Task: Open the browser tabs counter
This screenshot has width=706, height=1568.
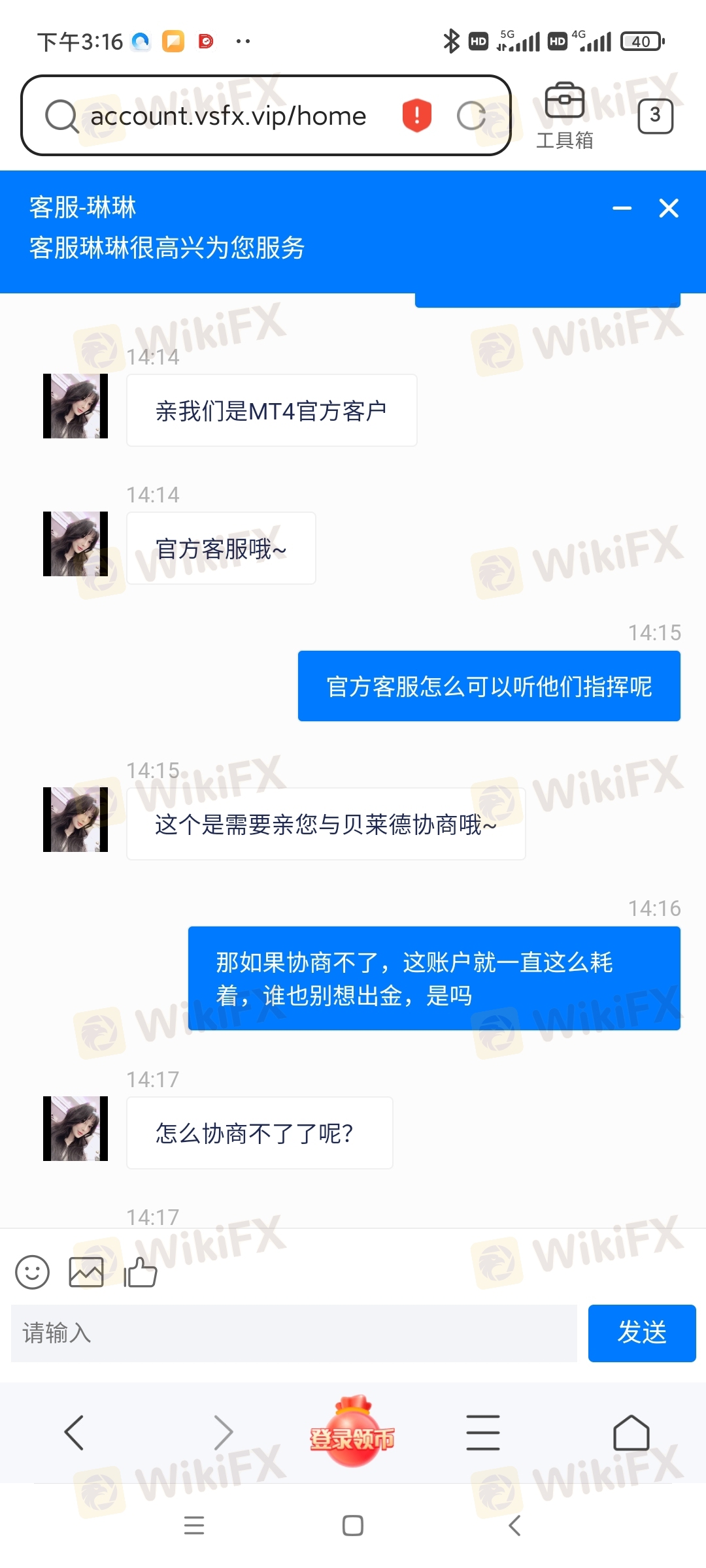Action: tap(655, 116)
